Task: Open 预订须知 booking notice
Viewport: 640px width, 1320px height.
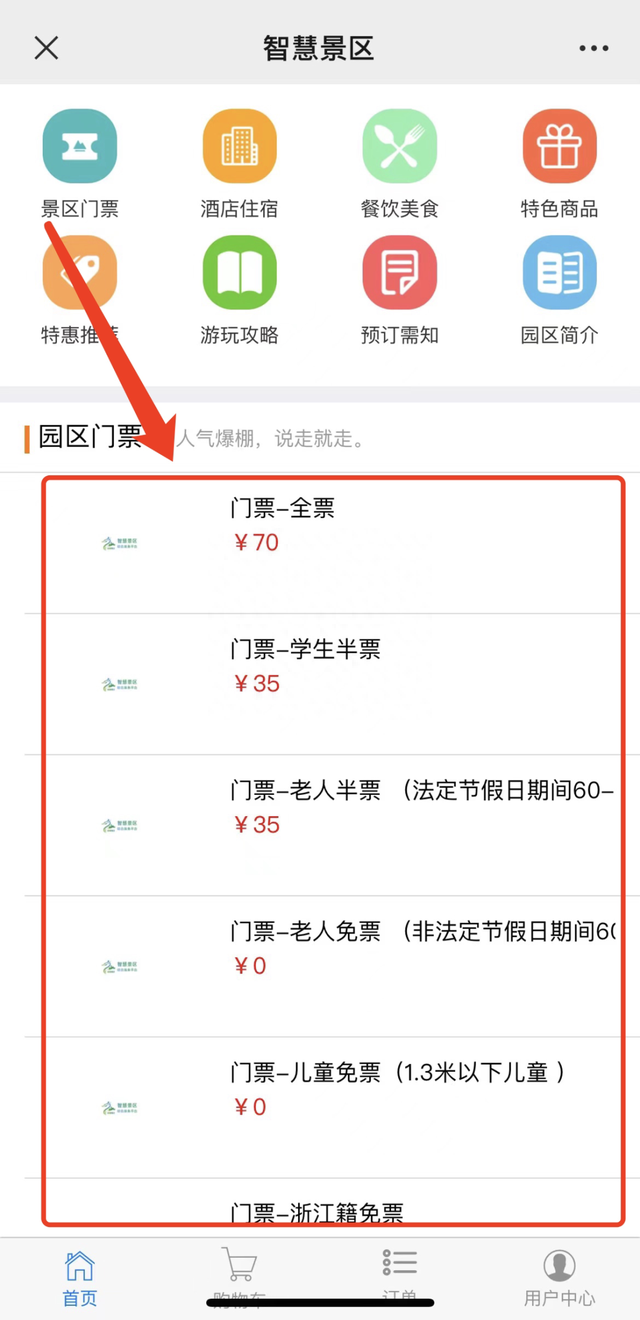Action: [x=400, y=291]
